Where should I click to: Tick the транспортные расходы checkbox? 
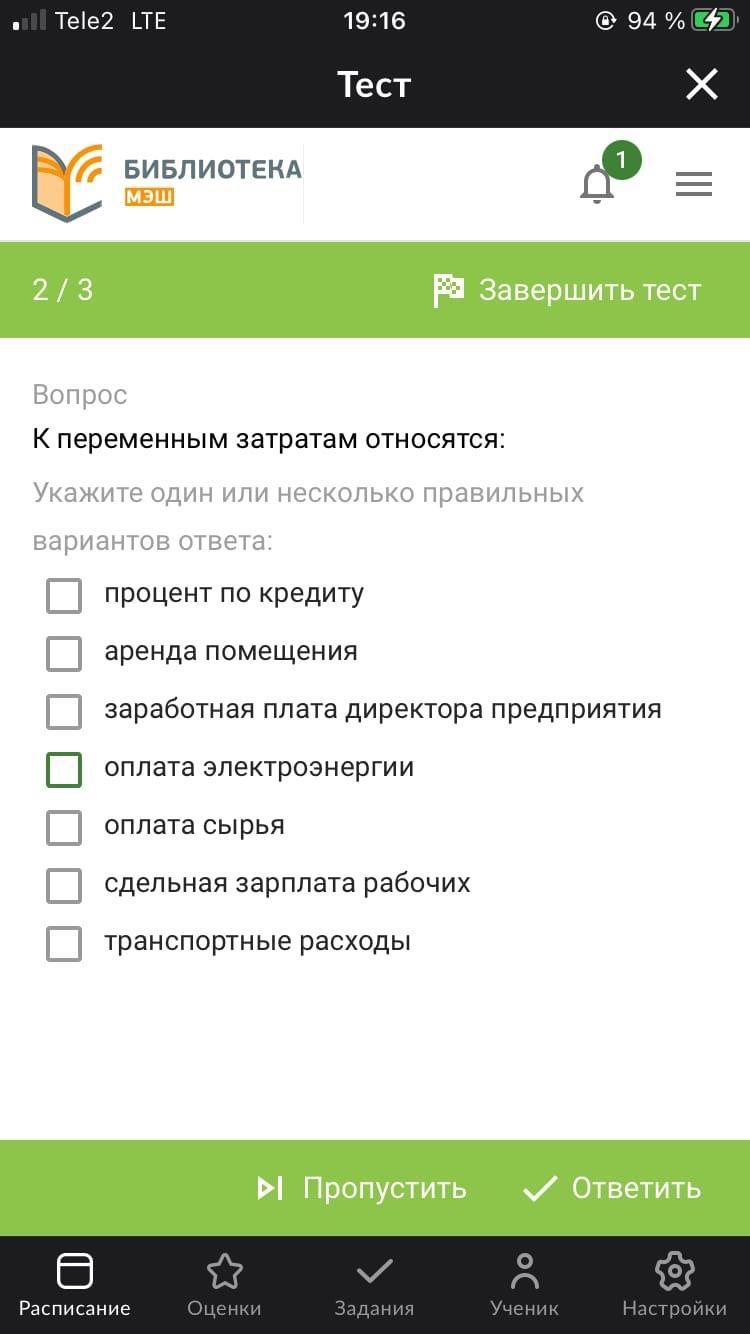tap(64, 944)
